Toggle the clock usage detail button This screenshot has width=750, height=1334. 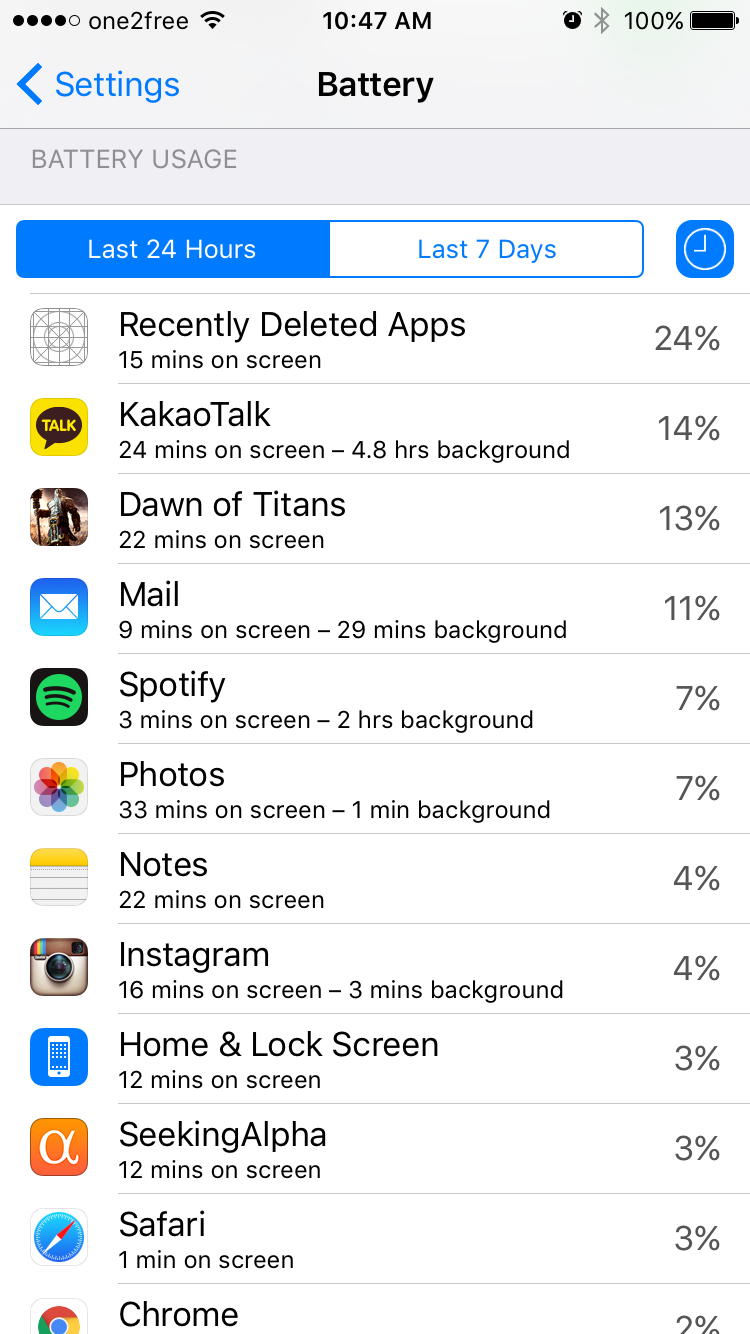pos(705,249)
